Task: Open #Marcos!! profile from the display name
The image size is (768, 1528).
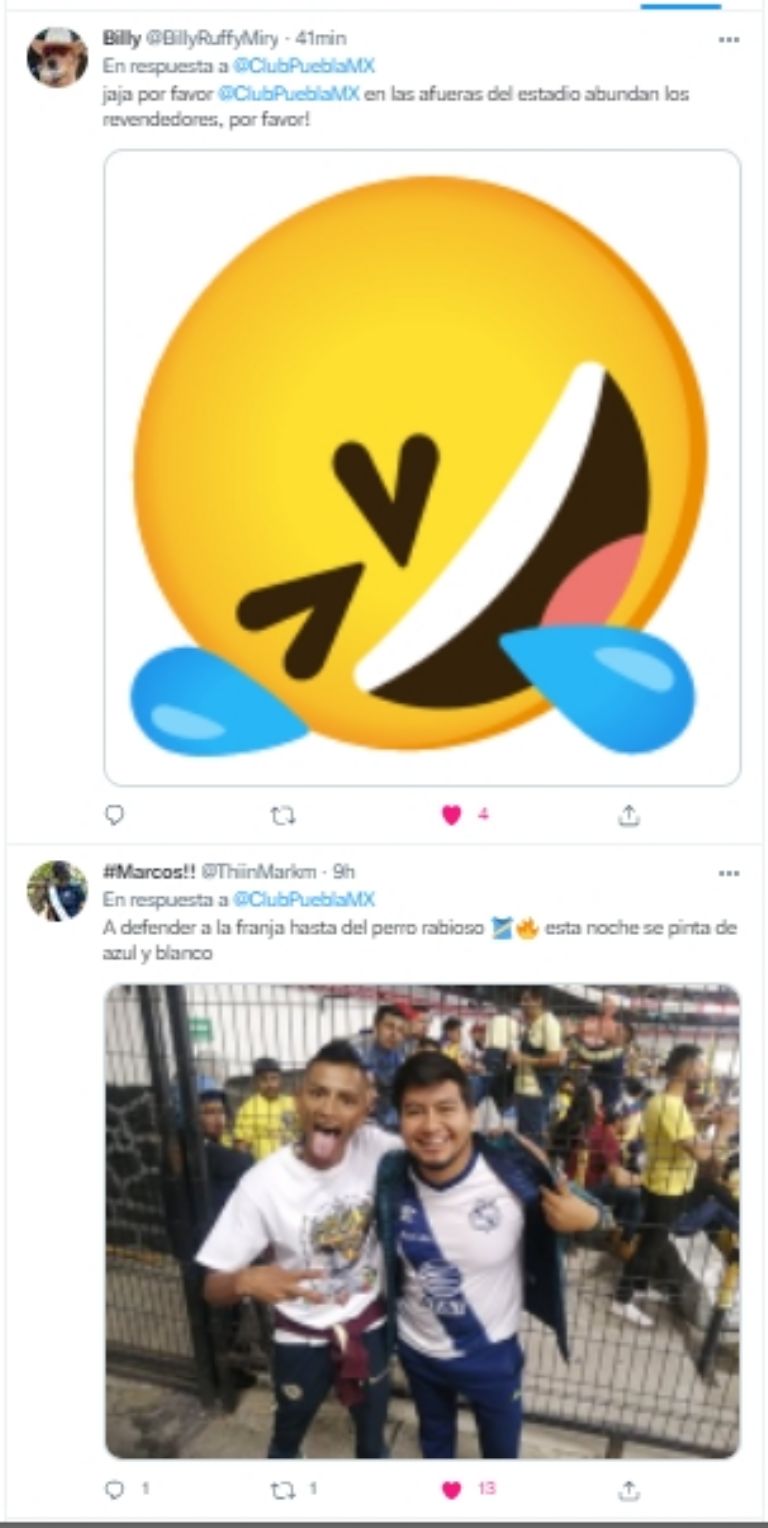Action: 149,872
